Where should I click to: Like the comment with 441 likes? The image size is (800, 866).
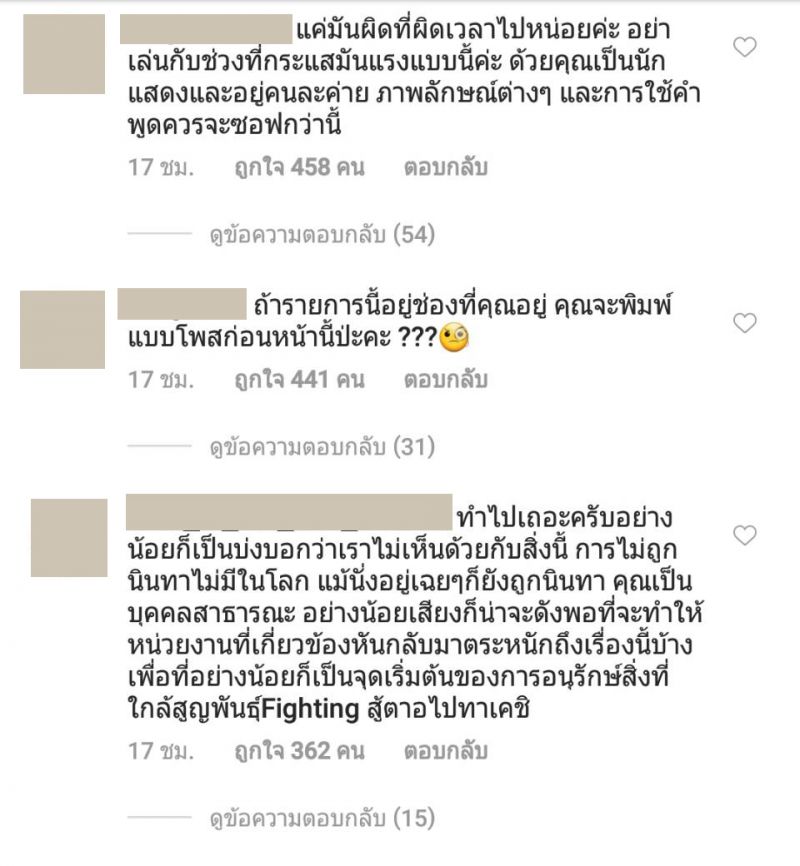pos(745,323)
